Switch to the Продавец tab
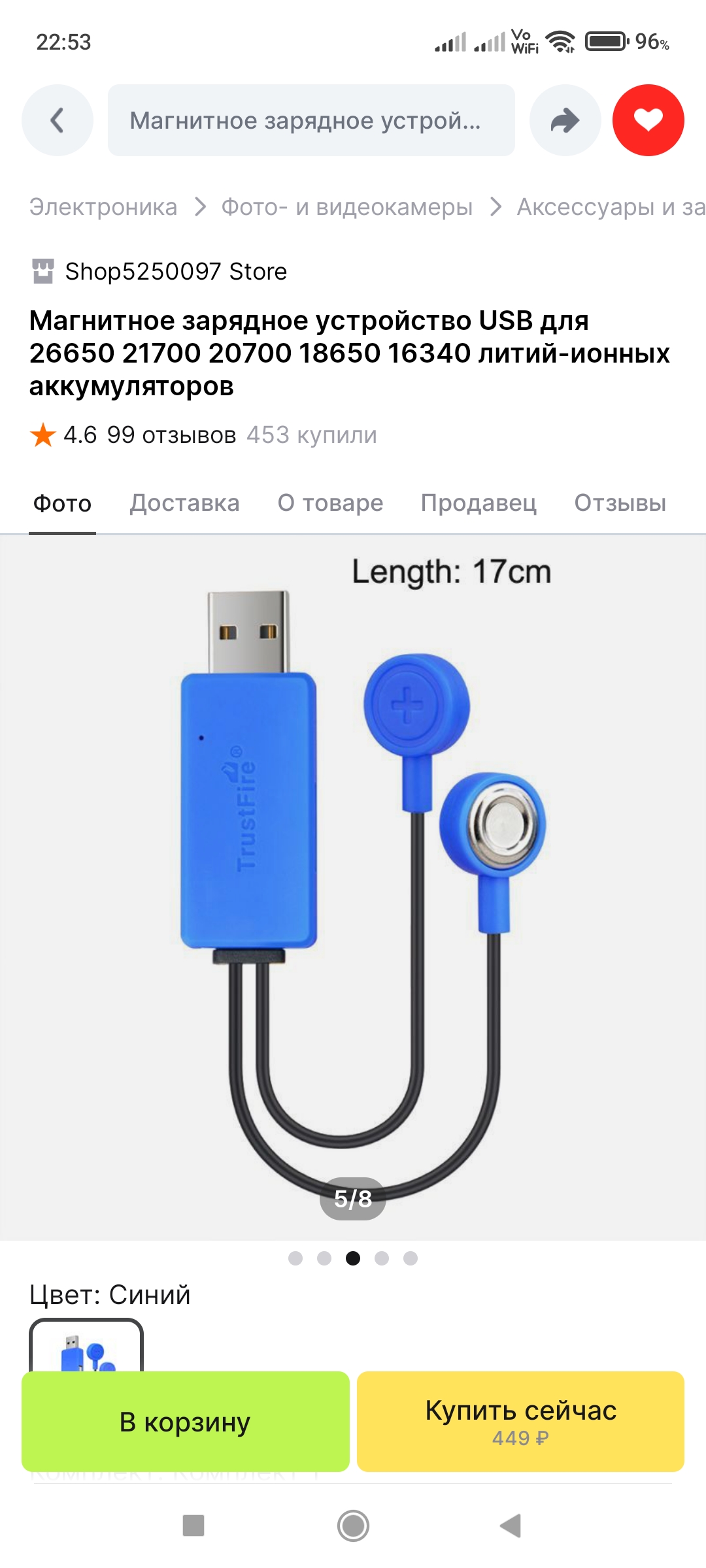The width and height of the screenshot is (706, 1568). [x=479, y=503]
